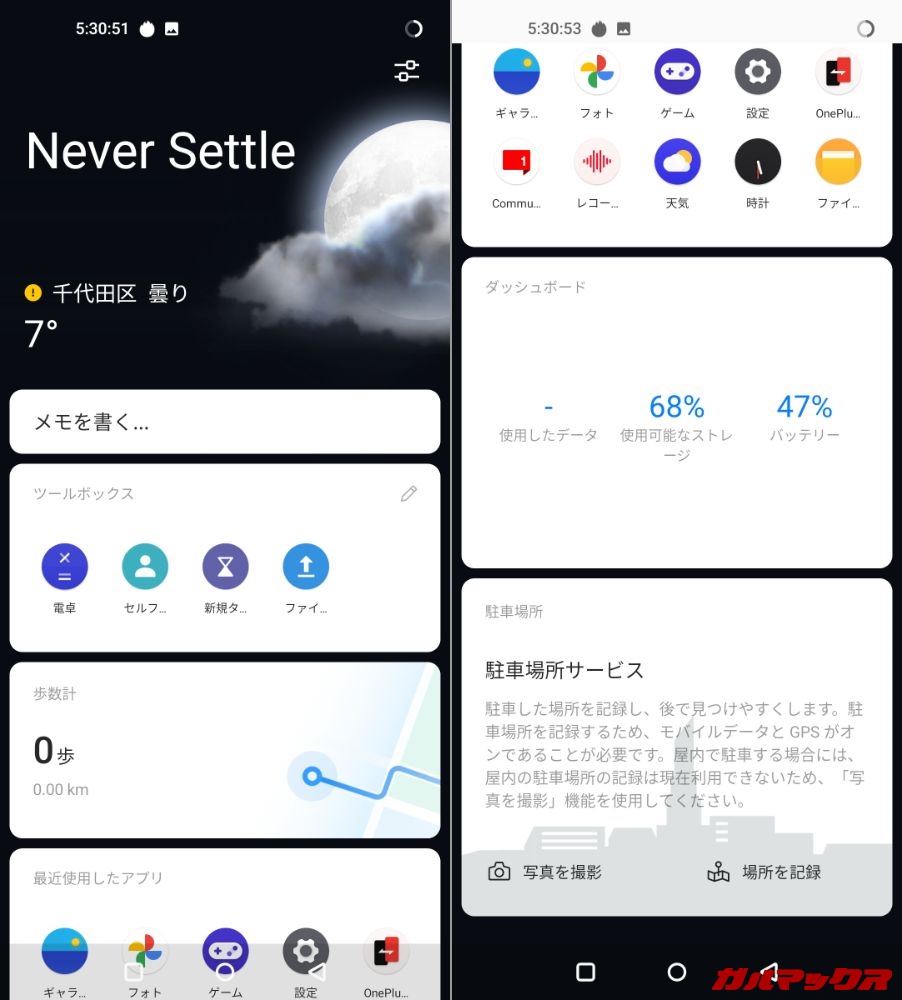Screen dimensions: 902x1000
Task: Launch the Community app
Action: tap(516, 163)
